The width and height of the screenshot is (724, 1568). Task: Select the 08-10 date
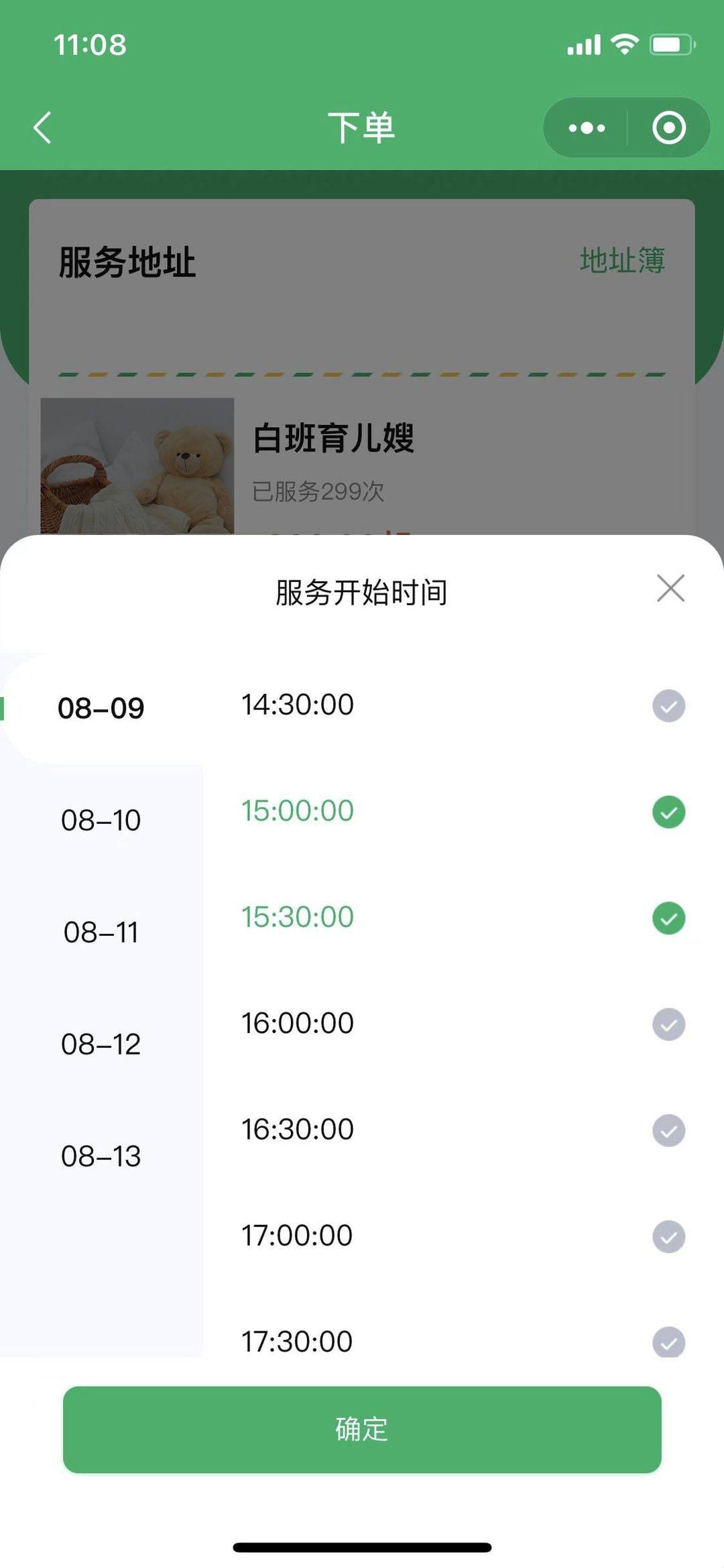[x=101, y=820]
